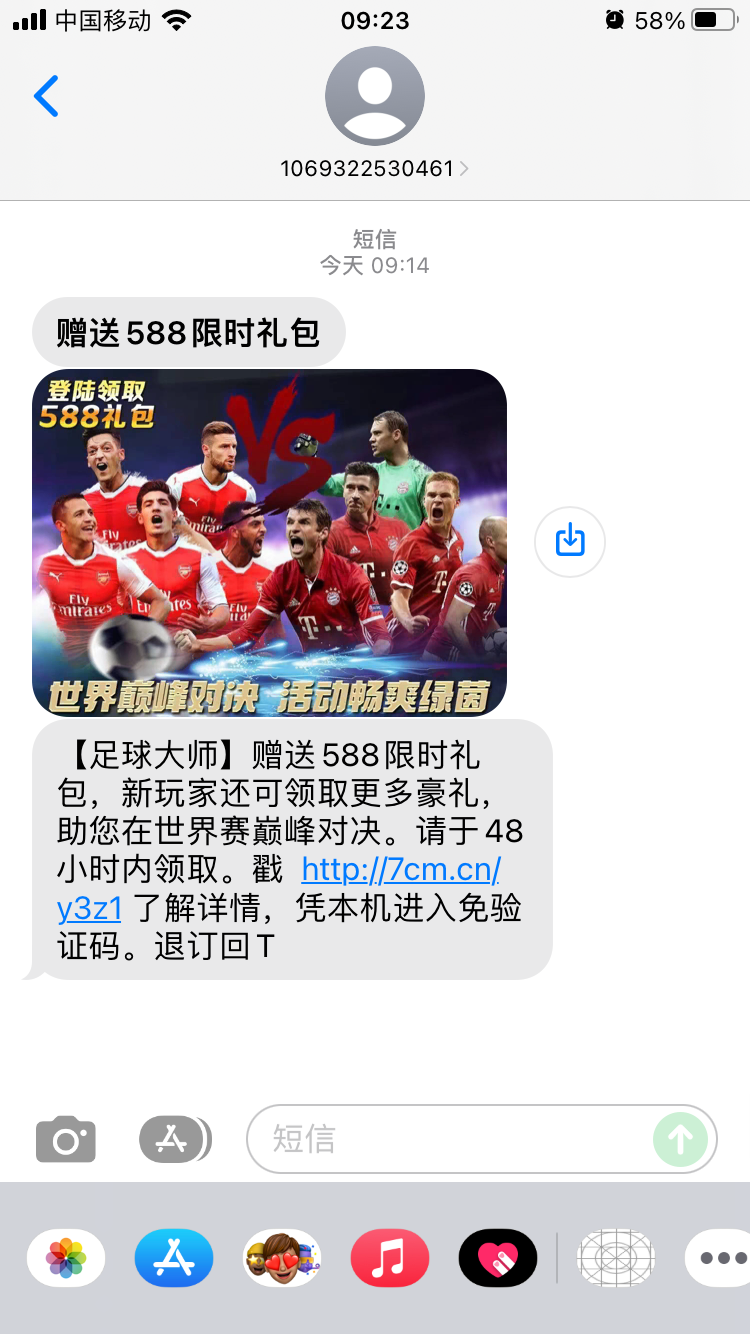Open the 588礼包 football picture
This screenshot has width=750, height=1334.
[269, 542]
